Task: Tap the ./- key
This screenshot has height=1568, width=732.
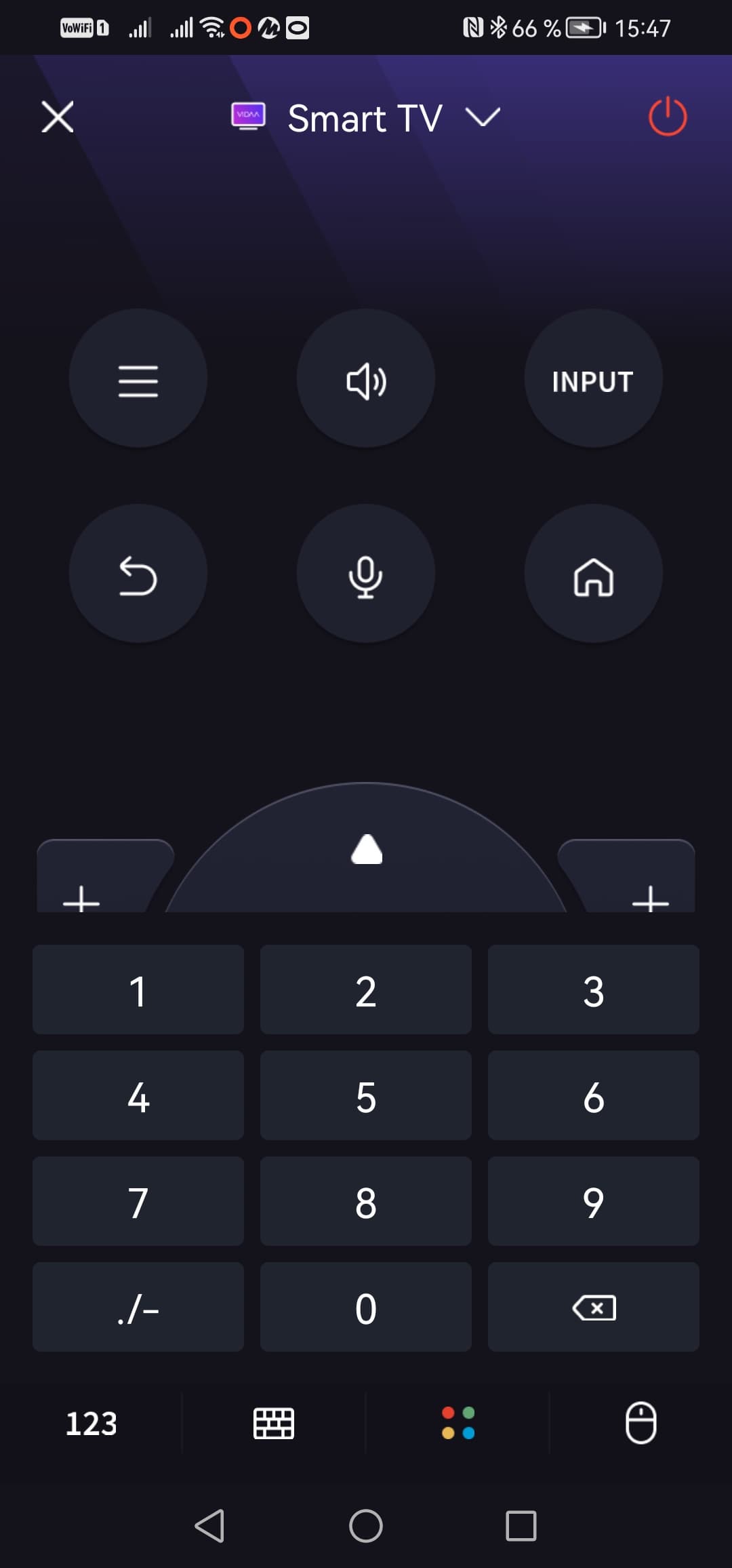Action: click(138, 1308)
